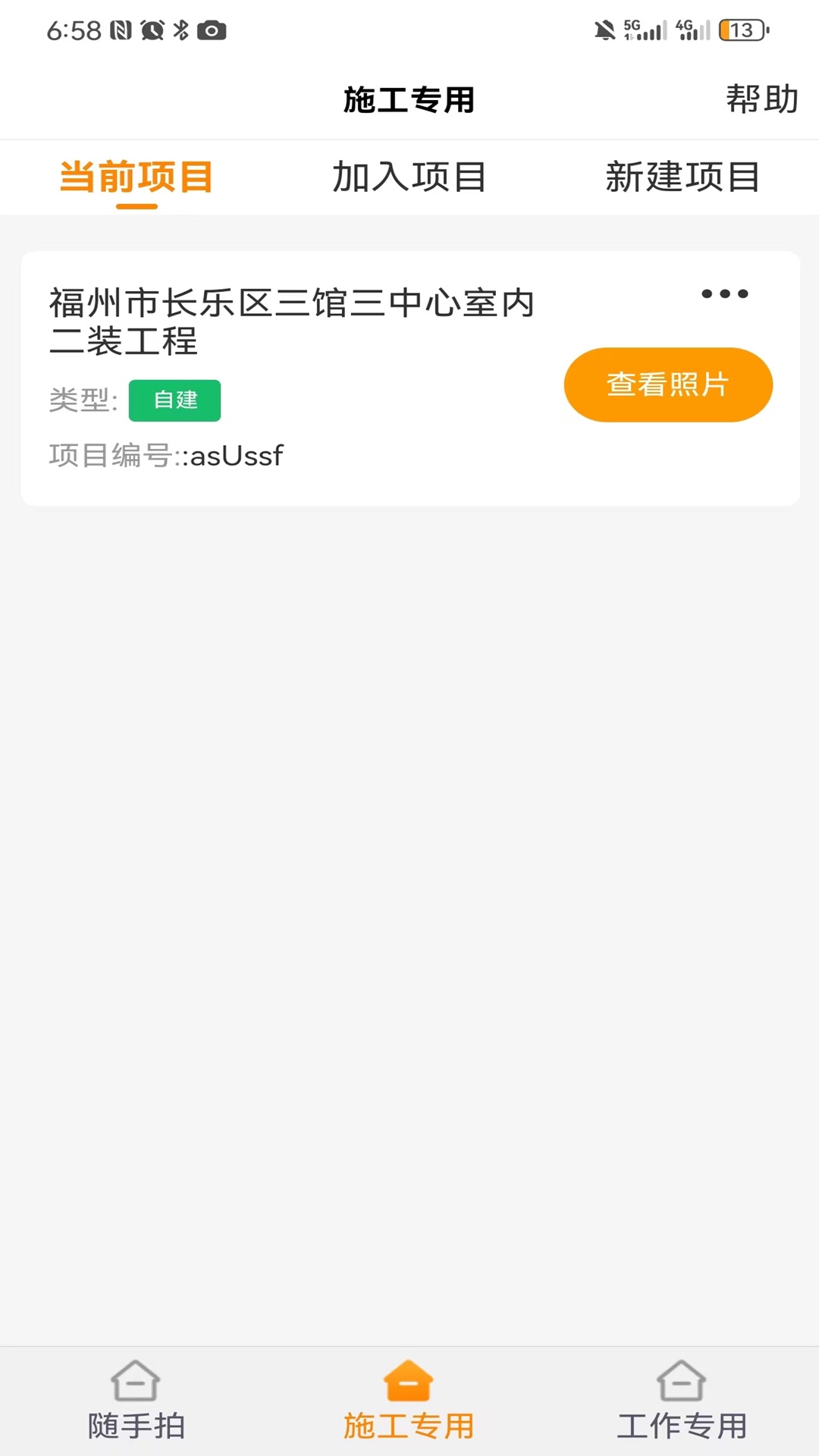Switch to the 新建项目 tab
Viewport: 819px width, 1456px height.
pyautogui.click(x=682, y=177)
